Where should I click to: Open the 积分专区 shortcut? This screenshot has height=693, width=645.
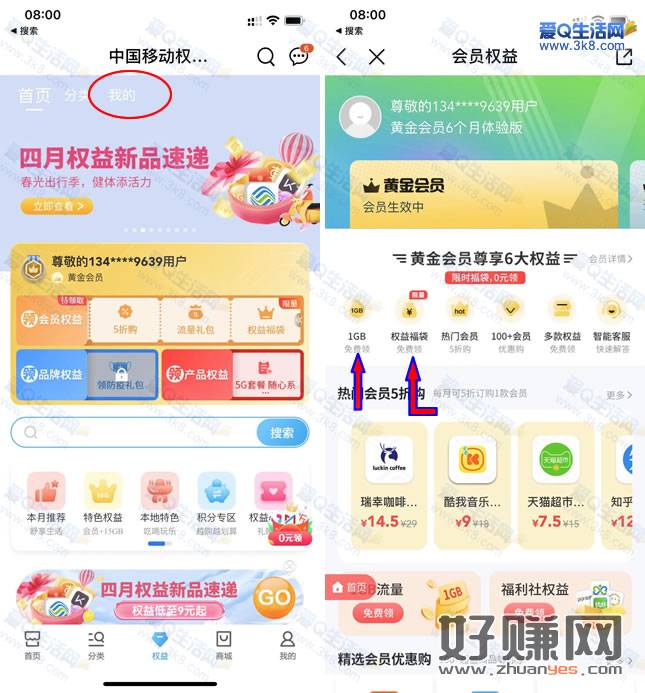point(217,500)
